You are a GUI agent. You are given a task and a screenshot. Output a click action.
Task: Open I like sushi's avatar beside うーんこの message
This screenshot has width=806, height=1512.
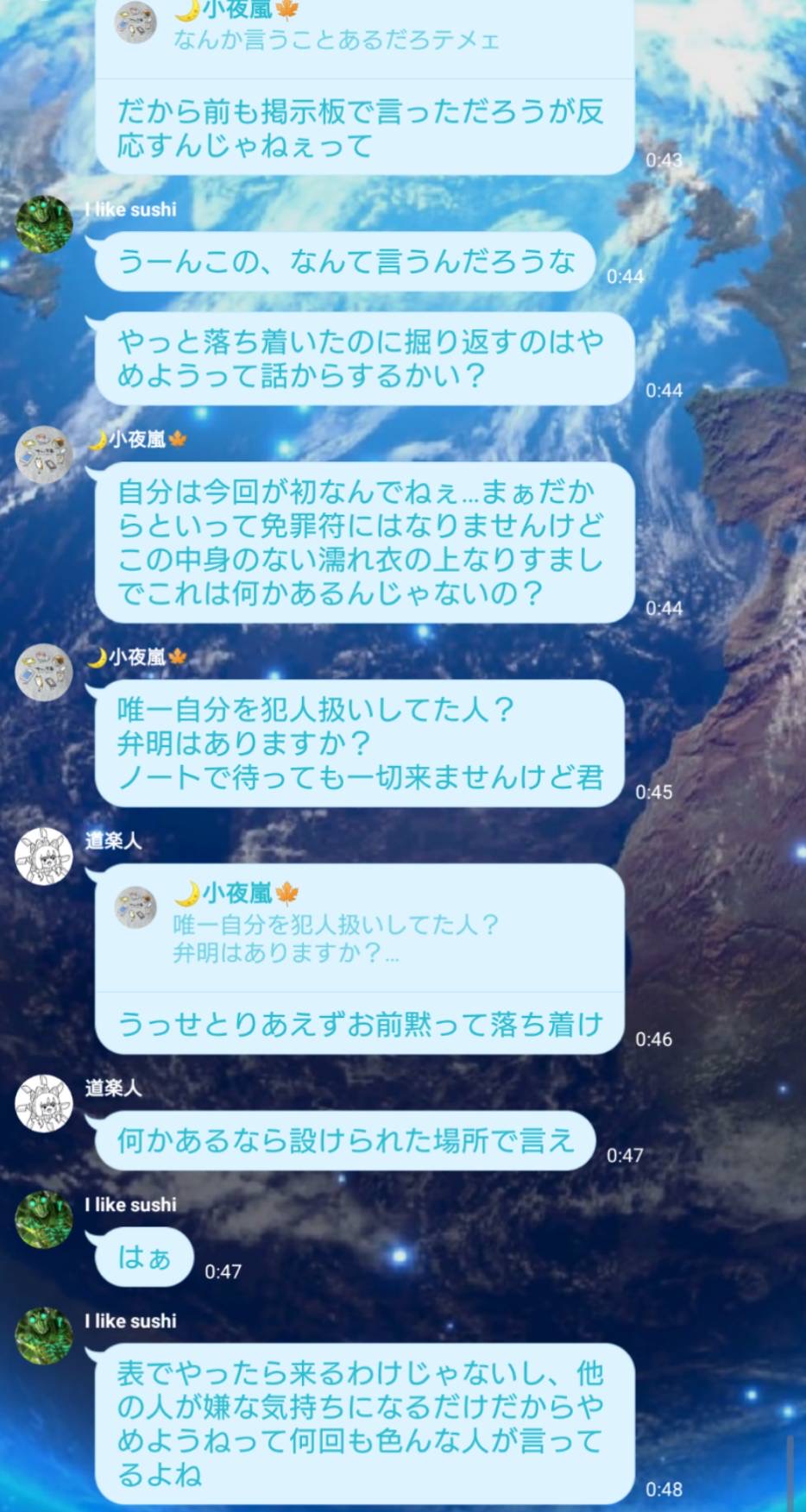pyautogui.click(x=44, y=224)
